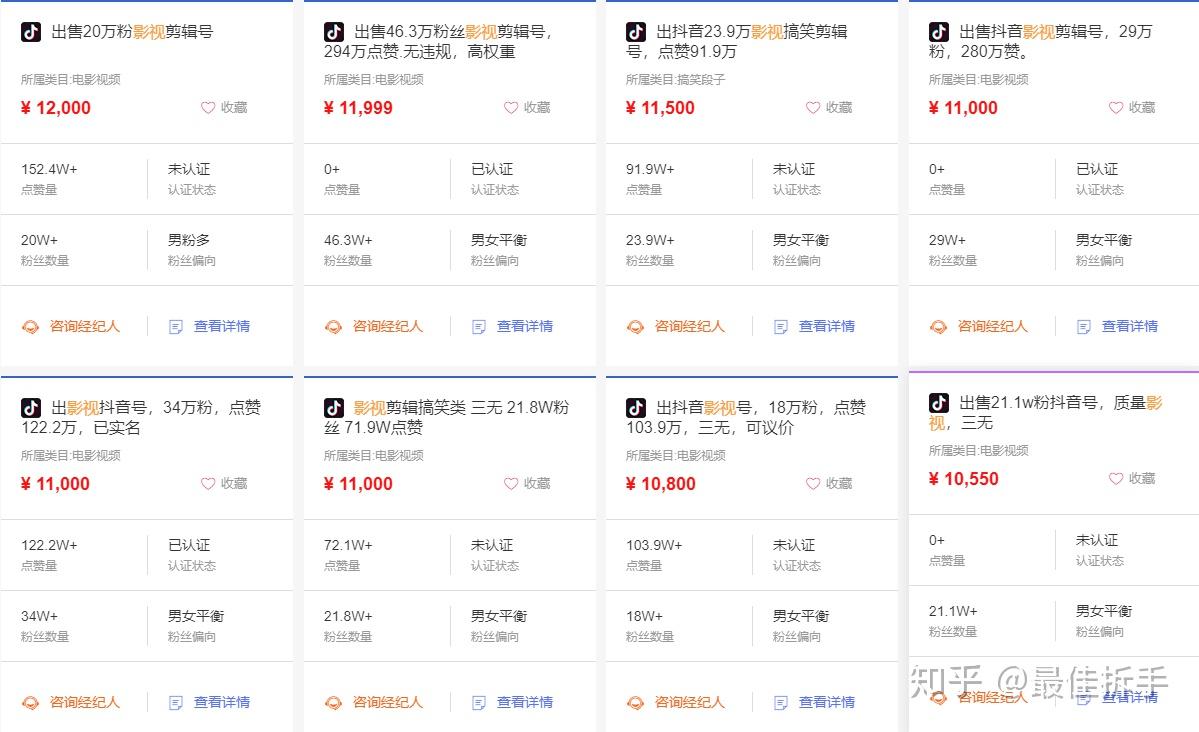The image size is (1199, 732).
Task: Consult the agent for the 29万粉 listing
Action: 979,326
